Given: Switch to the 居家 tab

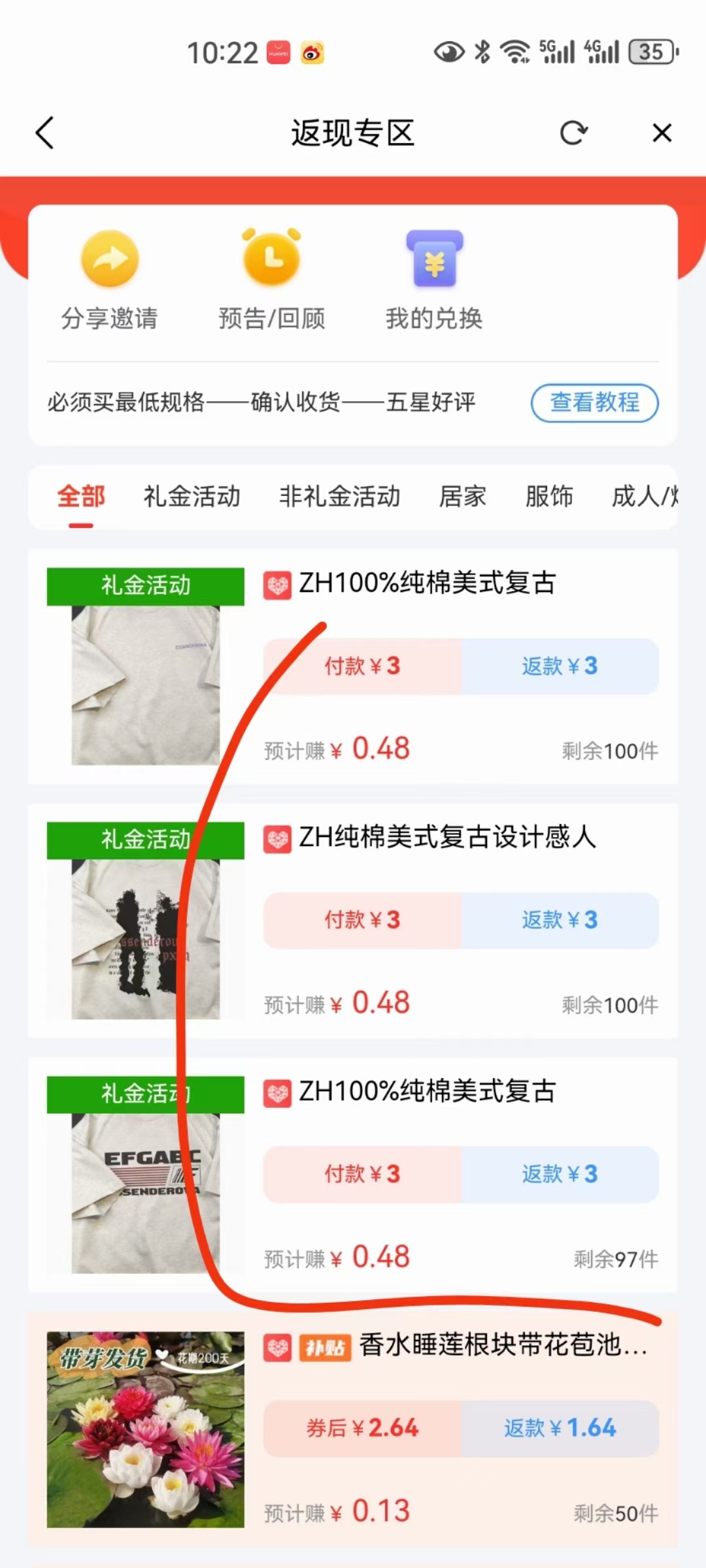Looking at the screenshot, I should (462, 497).
